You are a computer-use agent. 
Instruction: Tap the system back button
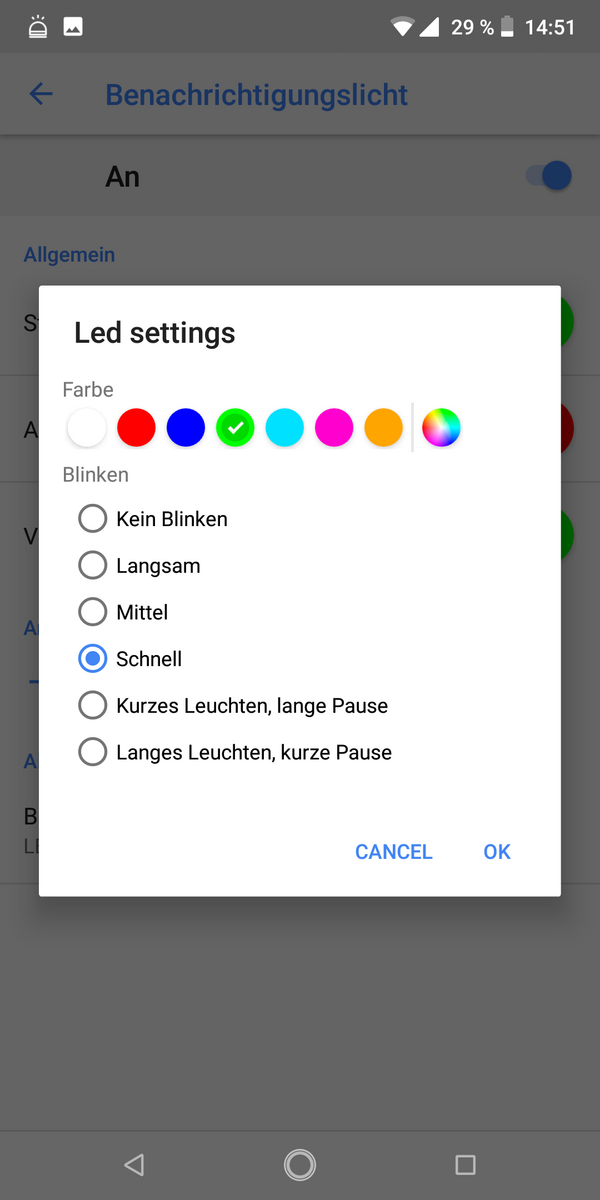134,1164
